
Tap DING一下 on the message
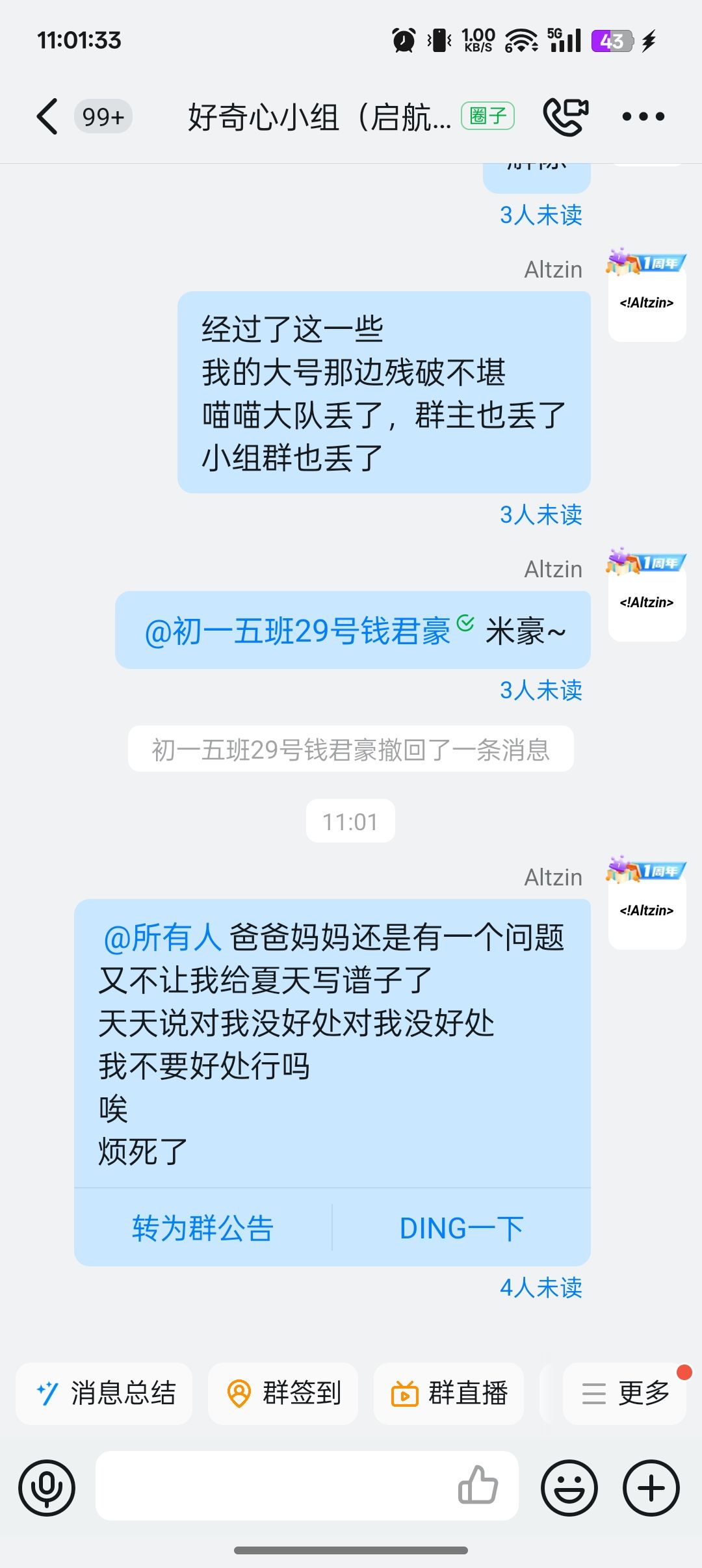[461, 1228]
